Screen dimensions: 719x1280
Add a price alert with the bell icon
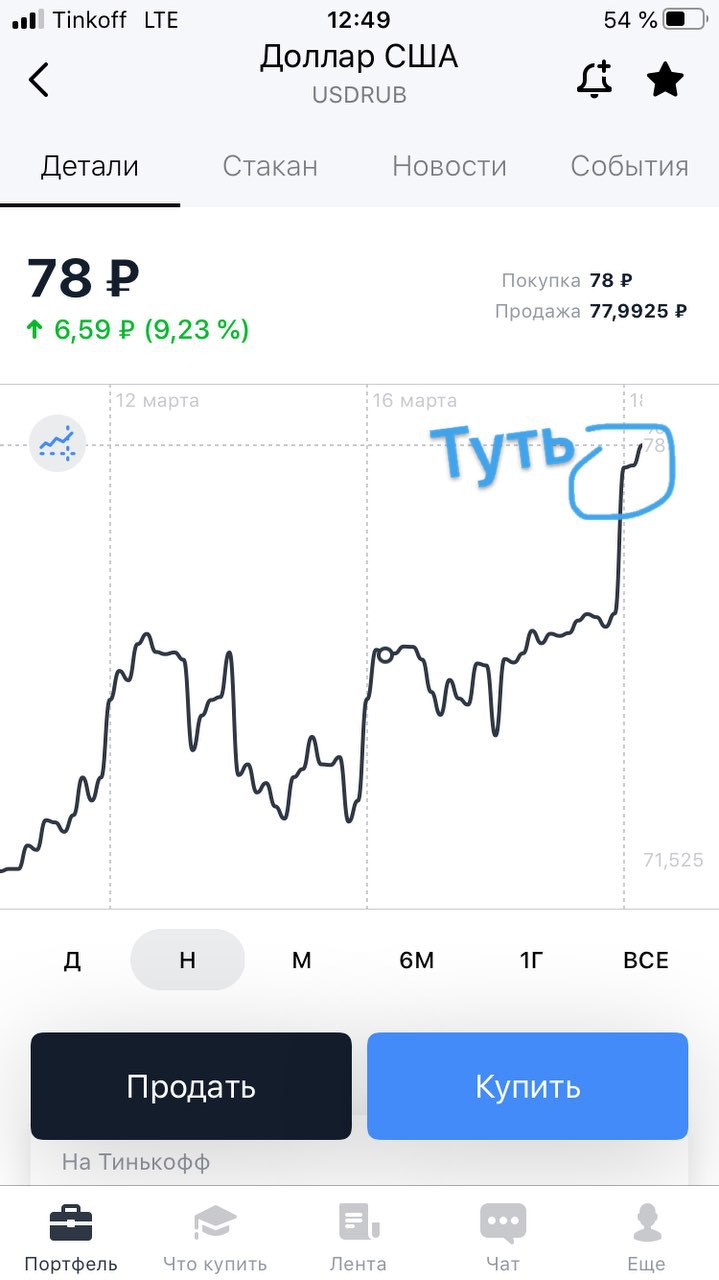(595, 79)
